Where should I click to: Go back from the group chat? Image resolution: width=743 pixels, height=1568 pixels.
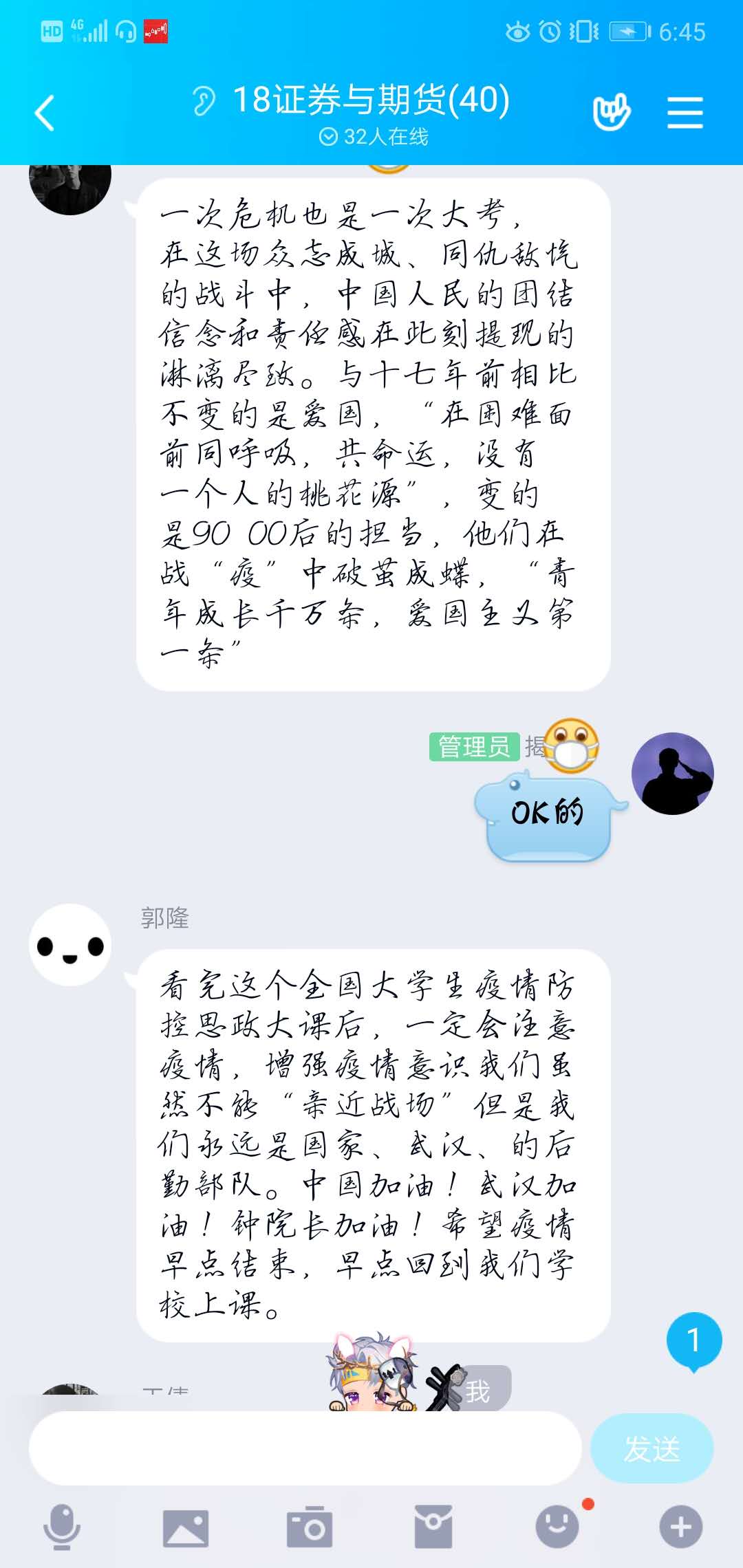click(x=45, y=113)
